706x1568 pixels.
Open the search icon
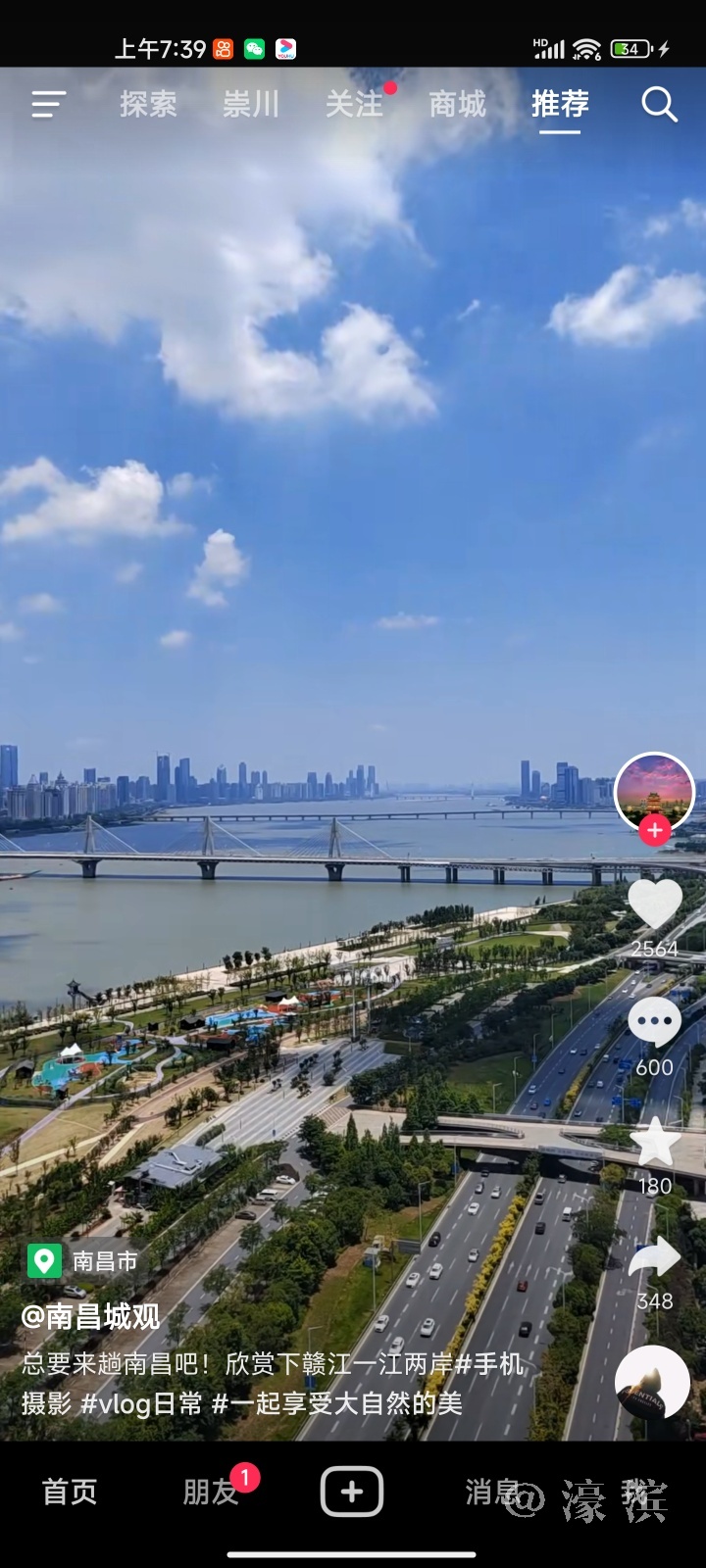click(x=659, y=104)
